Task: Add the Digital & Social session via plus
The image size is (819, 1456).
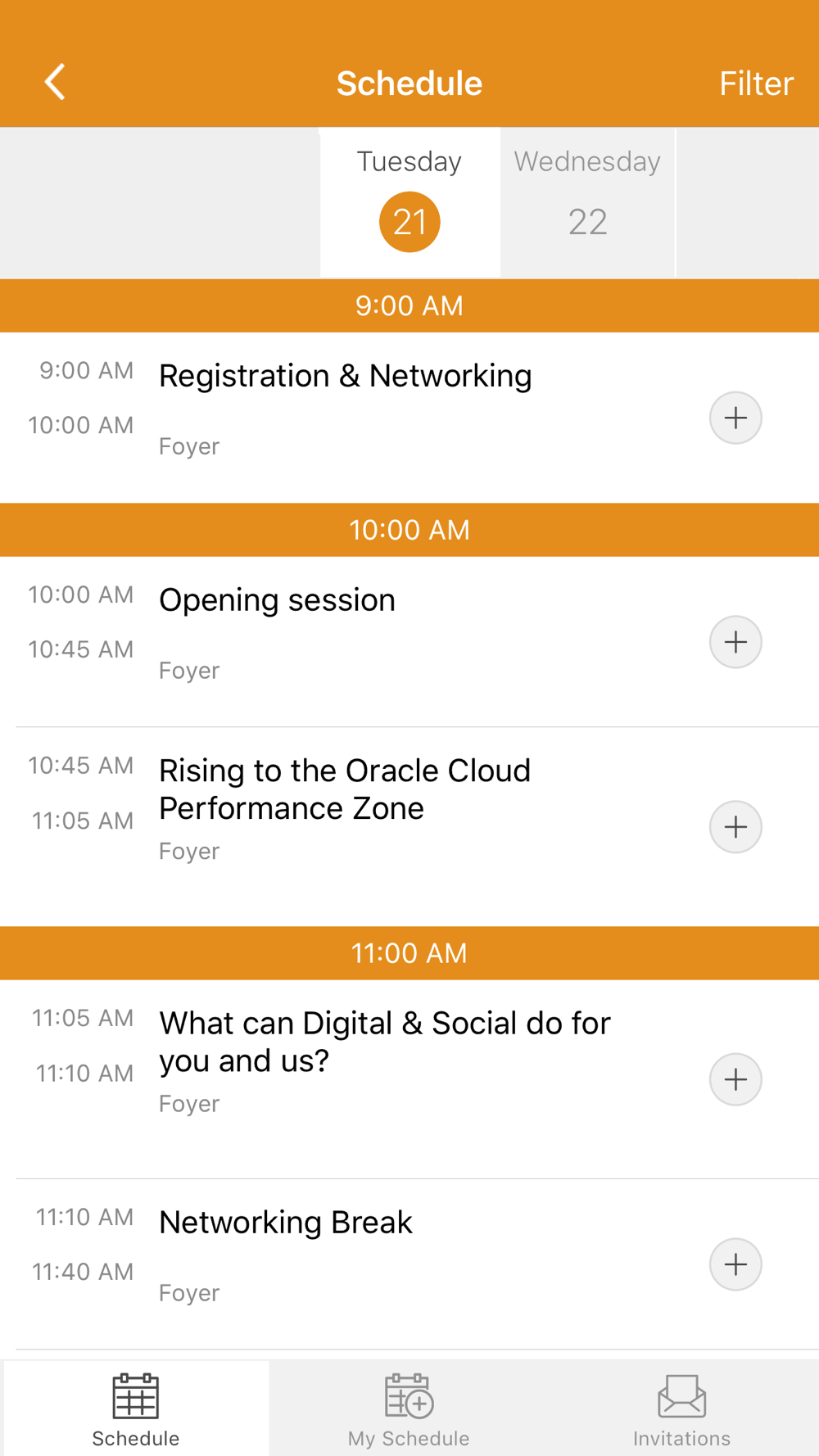Action: point(735,1079)
